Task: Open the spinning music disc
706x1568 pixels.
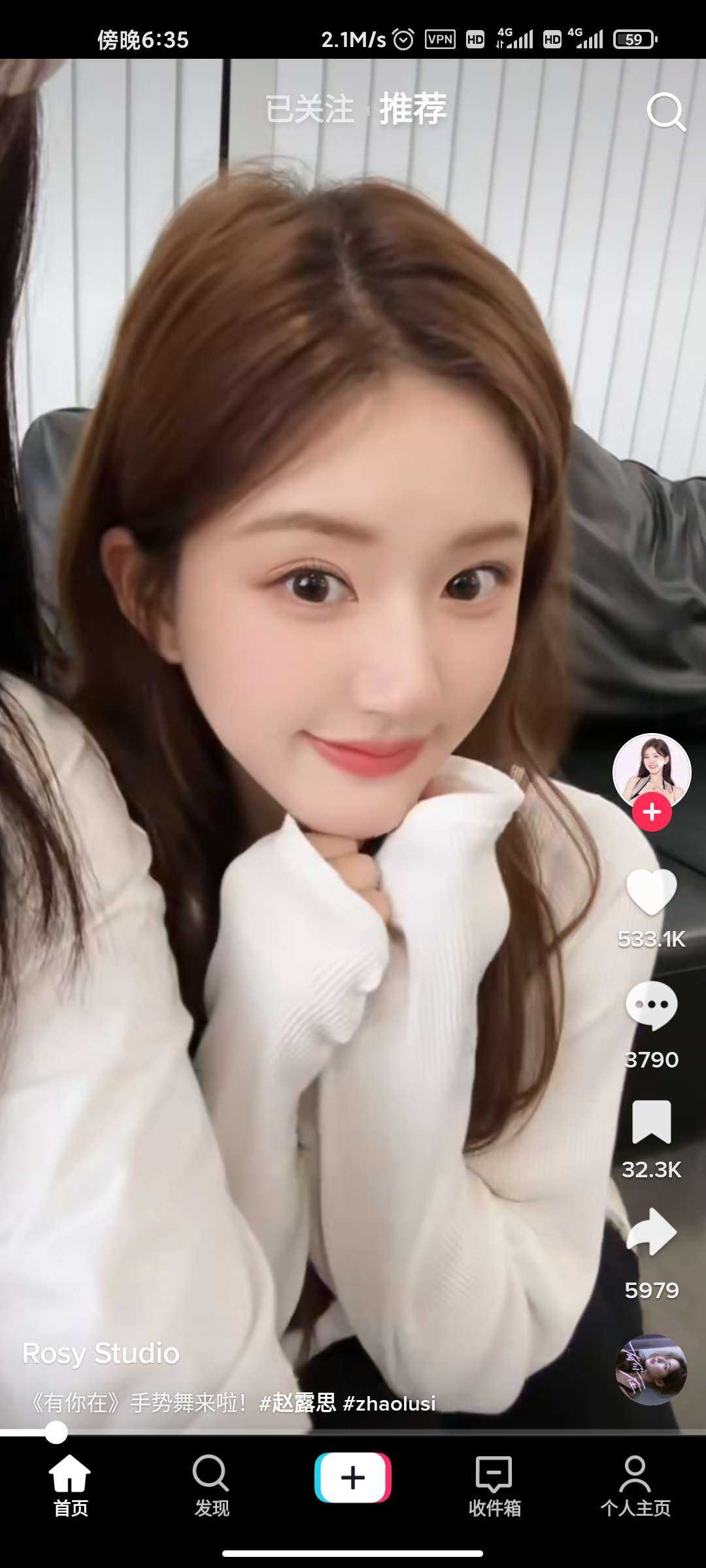Action: click(651, 1370)
